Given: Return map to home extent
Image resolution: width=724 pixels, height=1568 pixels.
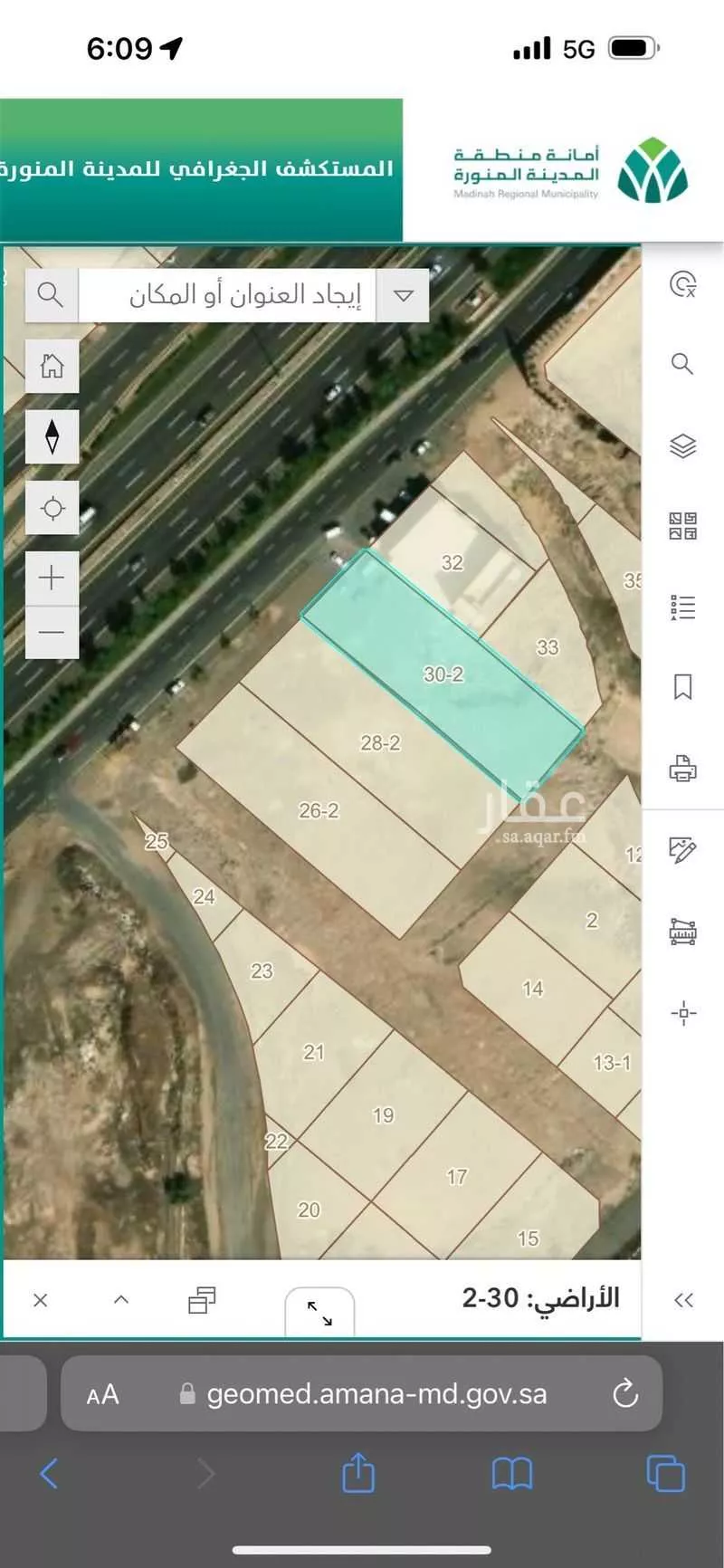Looking at the screenshot, I should [52, 366].
